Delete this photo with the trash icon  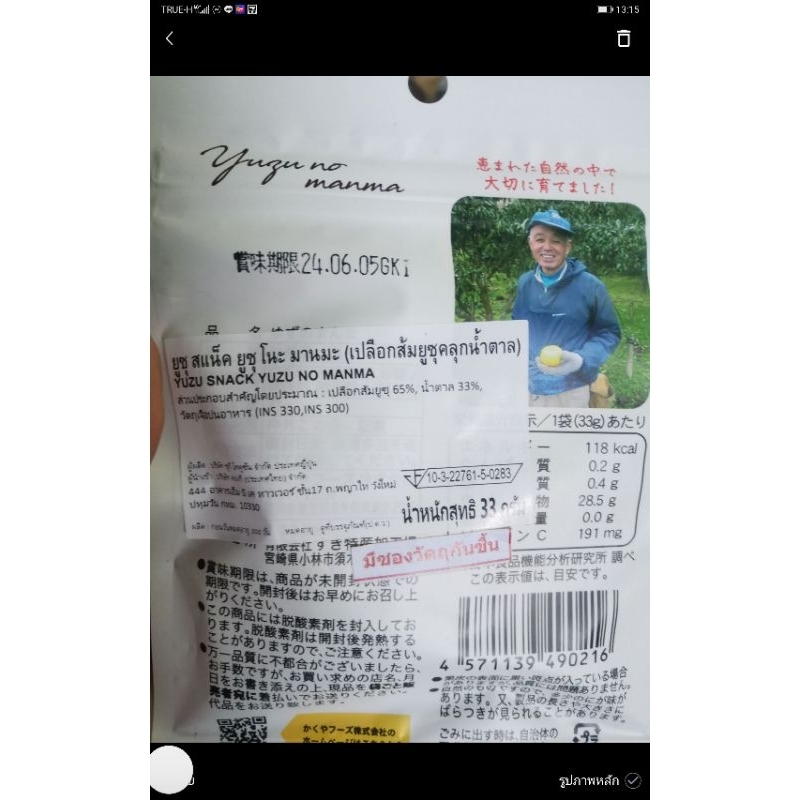coord(623,38)
